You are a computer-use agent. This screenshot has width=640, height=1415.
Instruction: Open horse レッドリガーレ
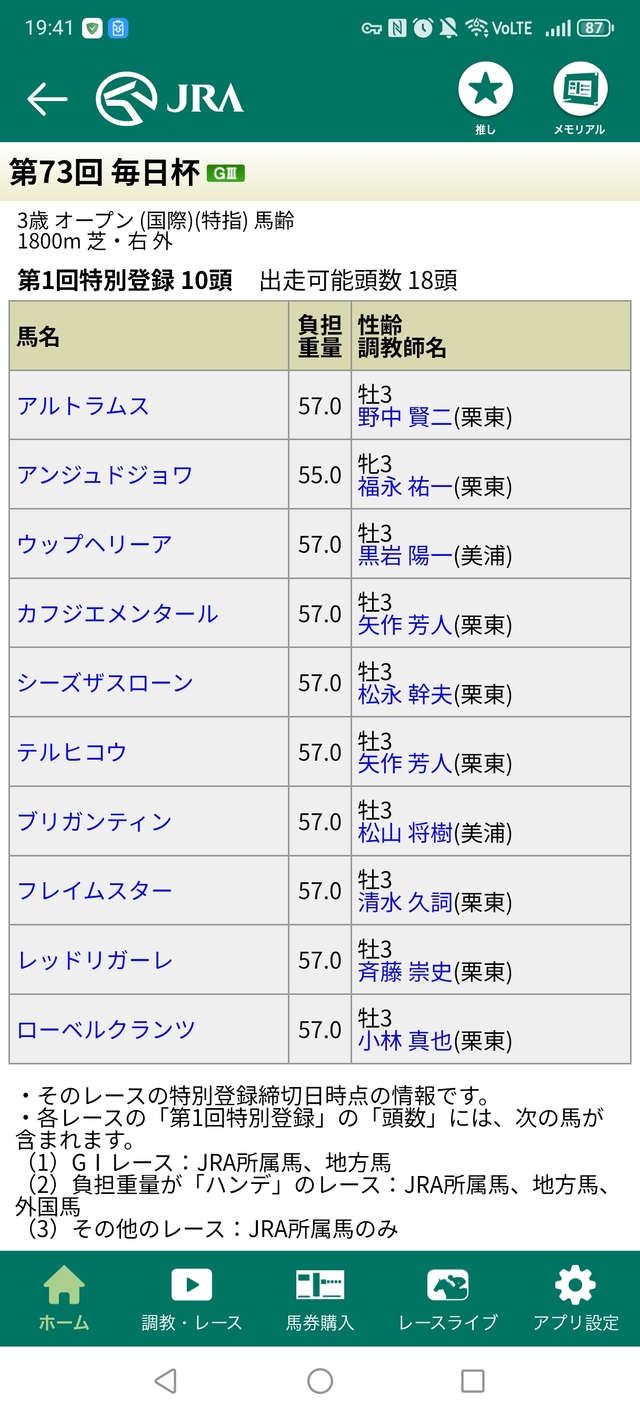95,960
